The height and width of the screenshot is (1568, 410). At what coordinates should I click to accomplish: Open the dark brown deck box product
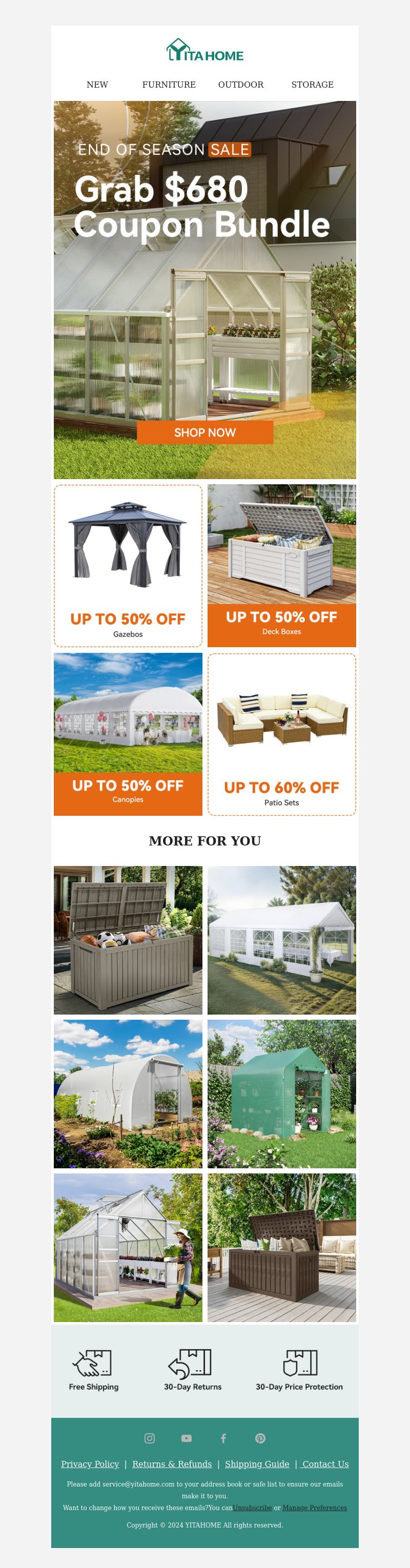[x=281, y=1247]
